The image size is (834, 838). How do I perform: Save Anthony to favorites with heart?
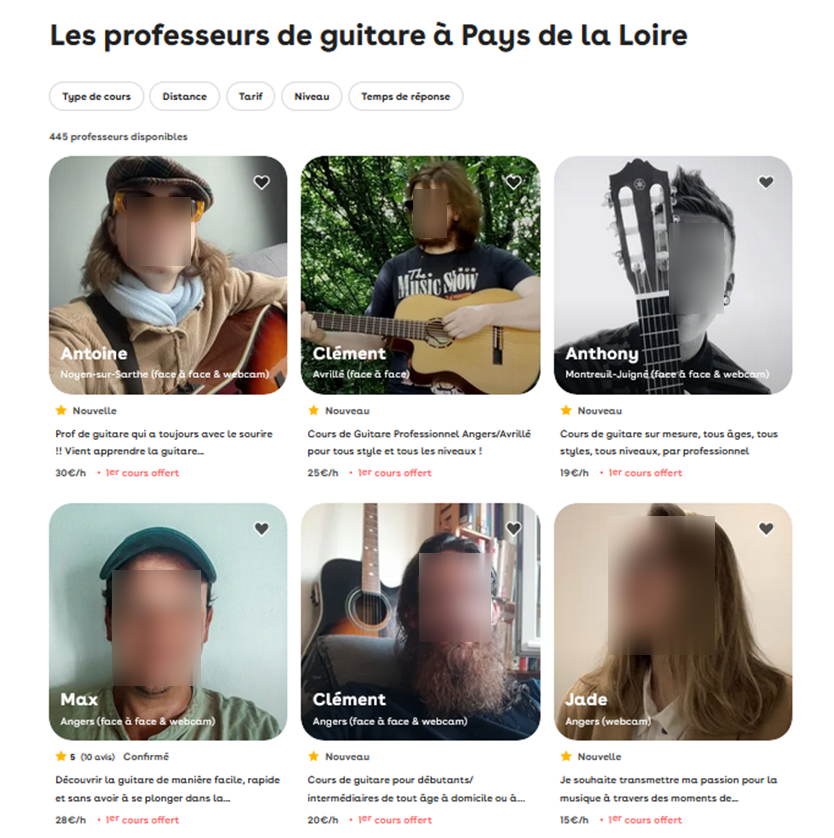click(x=766, y=182)
